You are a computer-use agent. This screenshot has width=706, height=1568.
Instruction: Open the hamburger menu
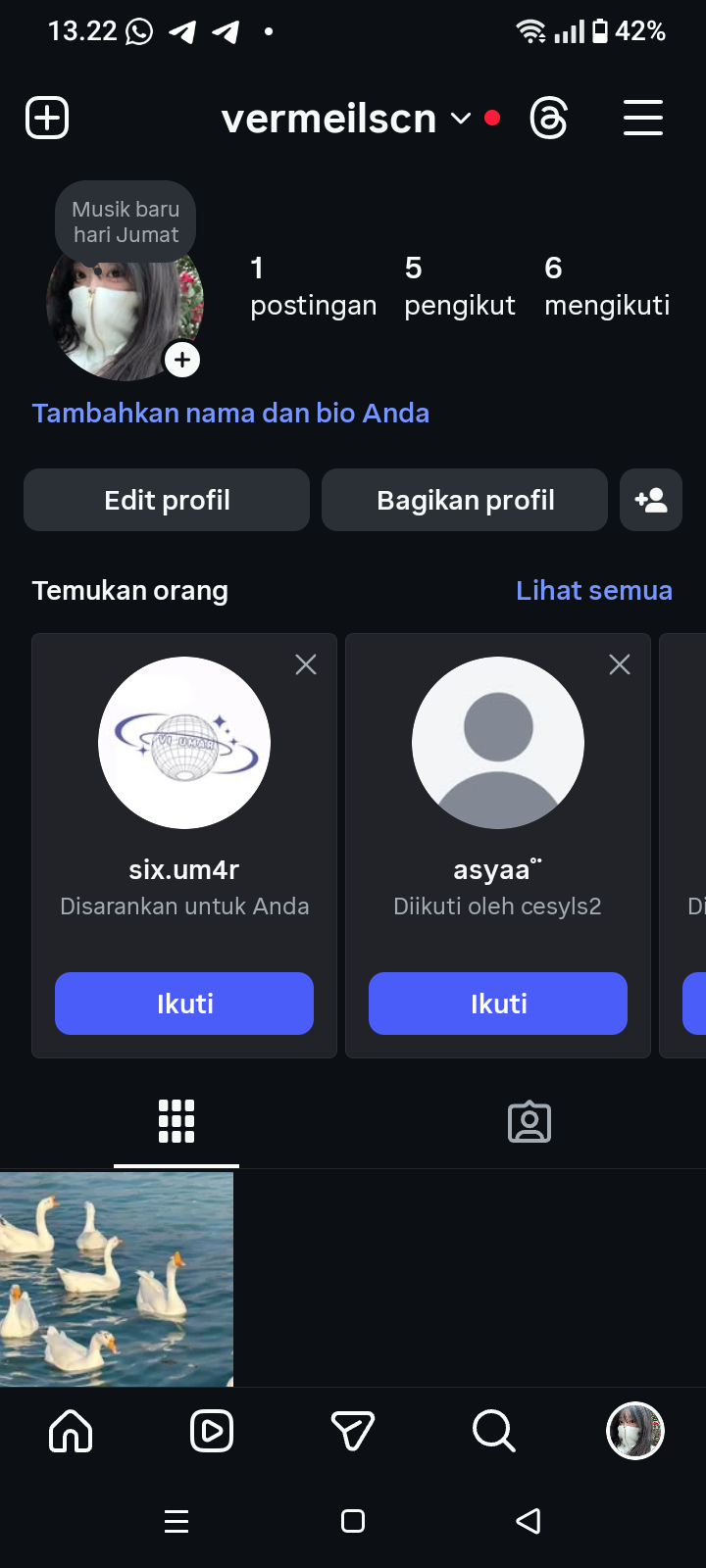point(643,119)
